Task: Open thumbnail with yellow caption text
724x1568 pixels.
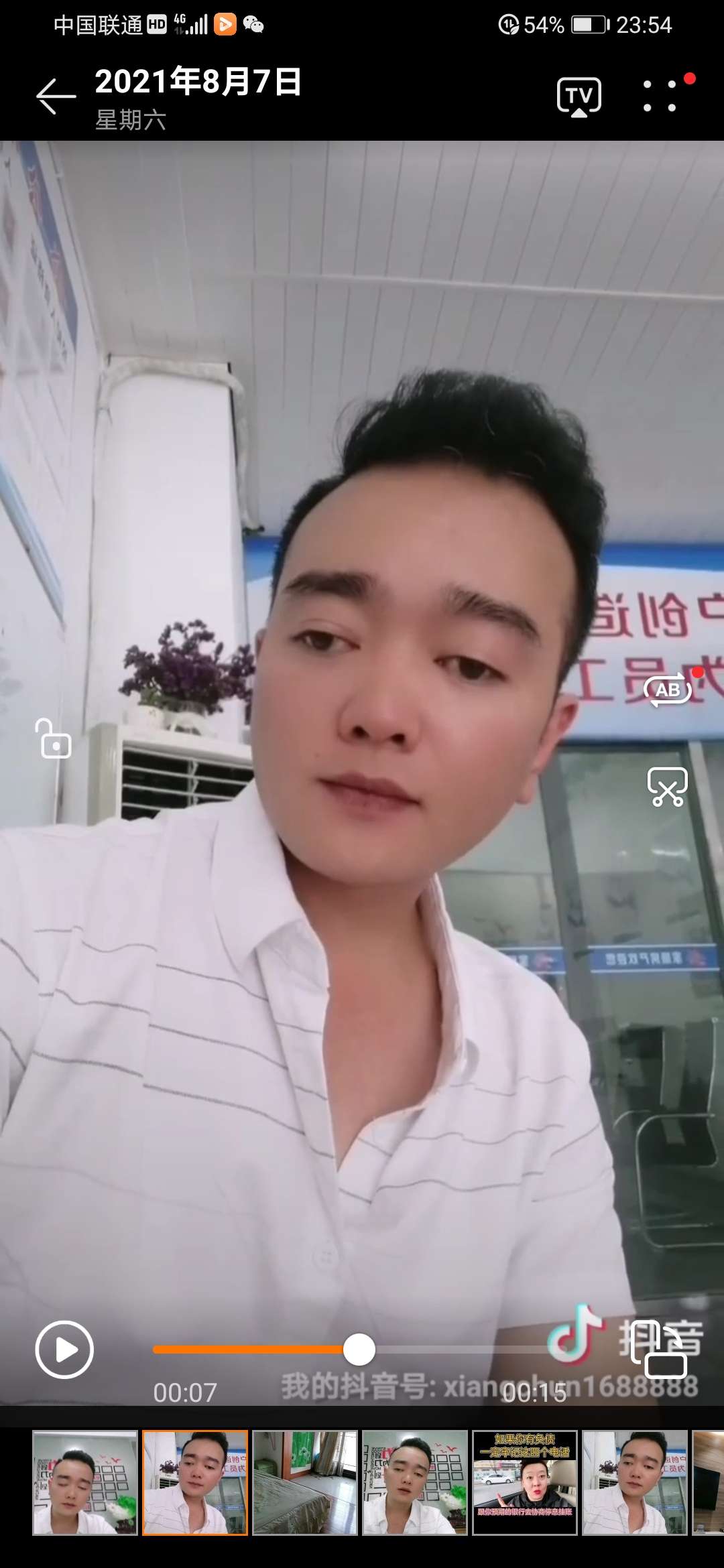Action: (525, 1482)
